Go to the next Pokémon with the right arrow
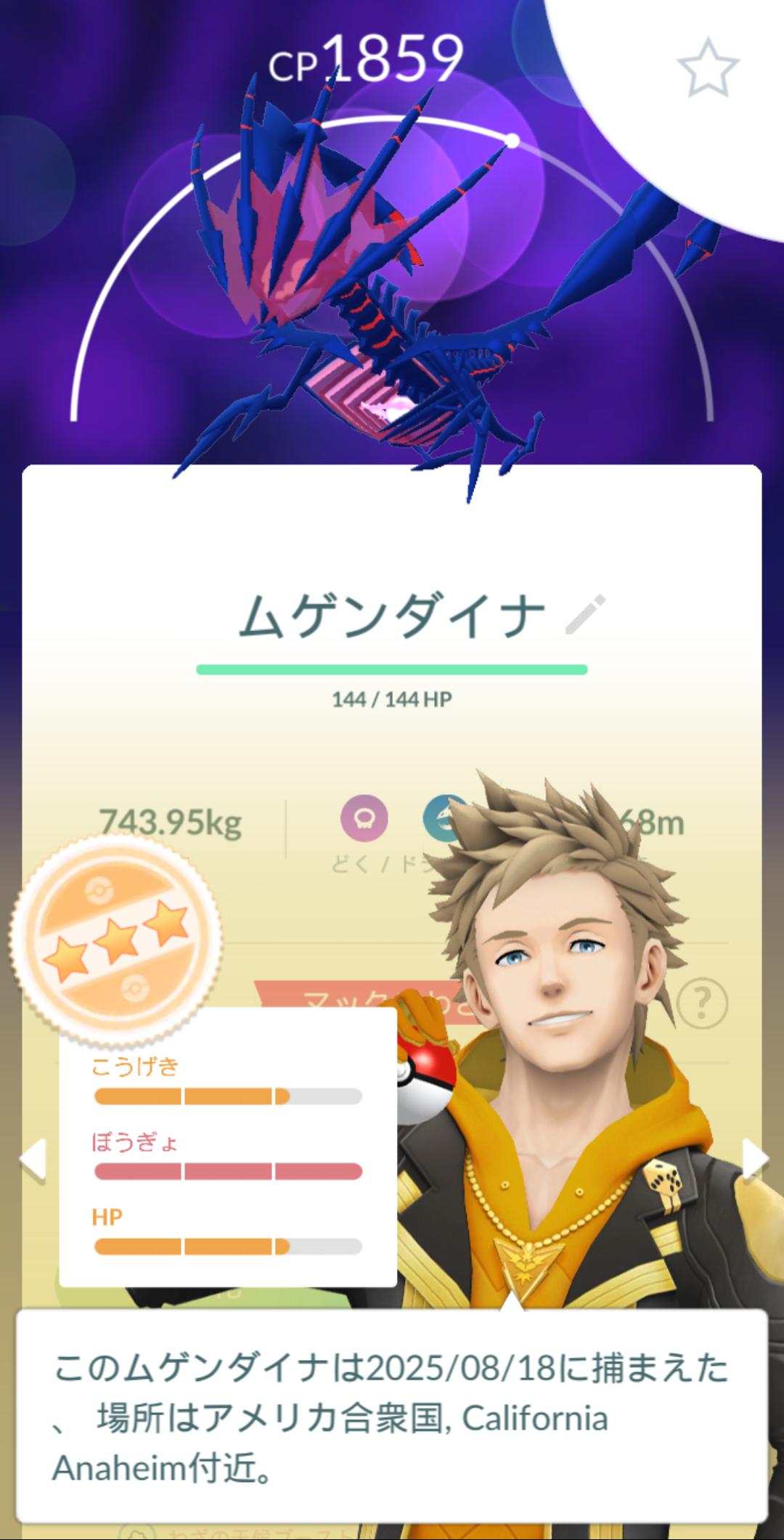The image size is (784, 1540). click(x=754, y=1160)
